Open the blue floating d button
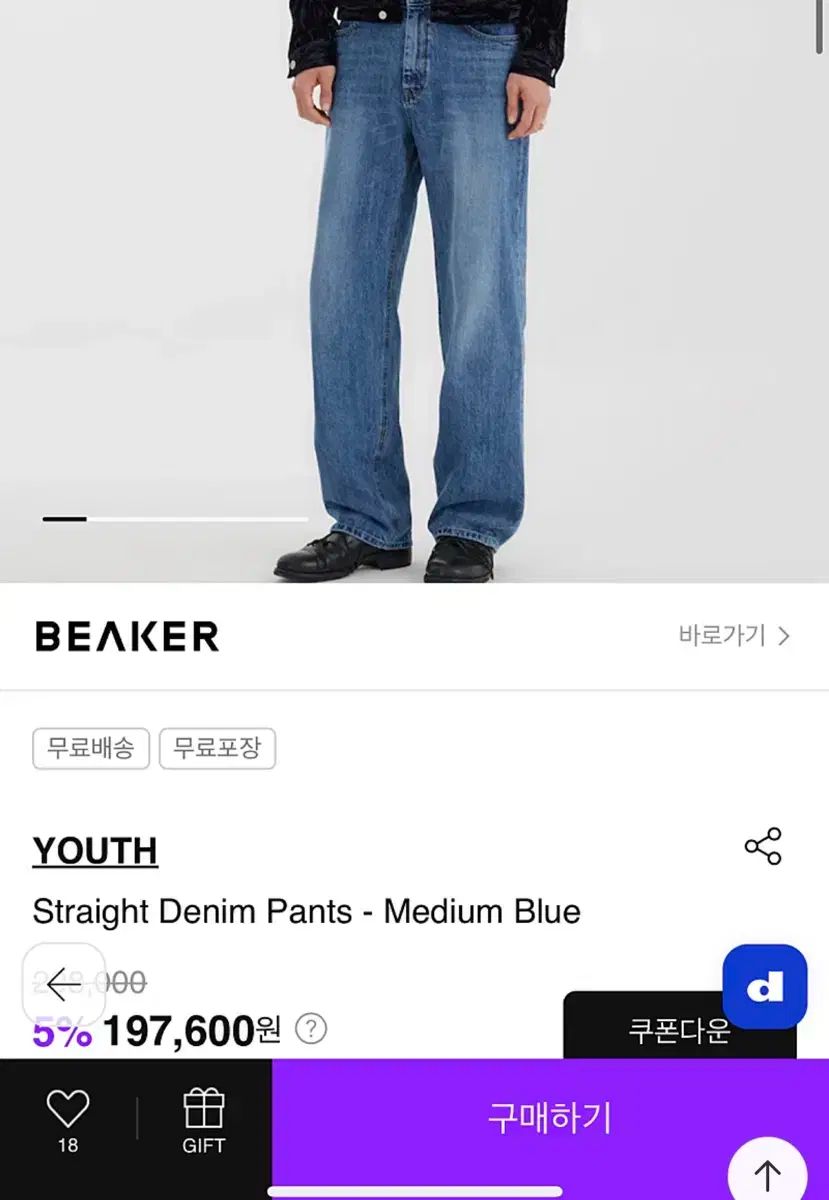Screen dimensions: 829x1200 click(x=765, y=987)
